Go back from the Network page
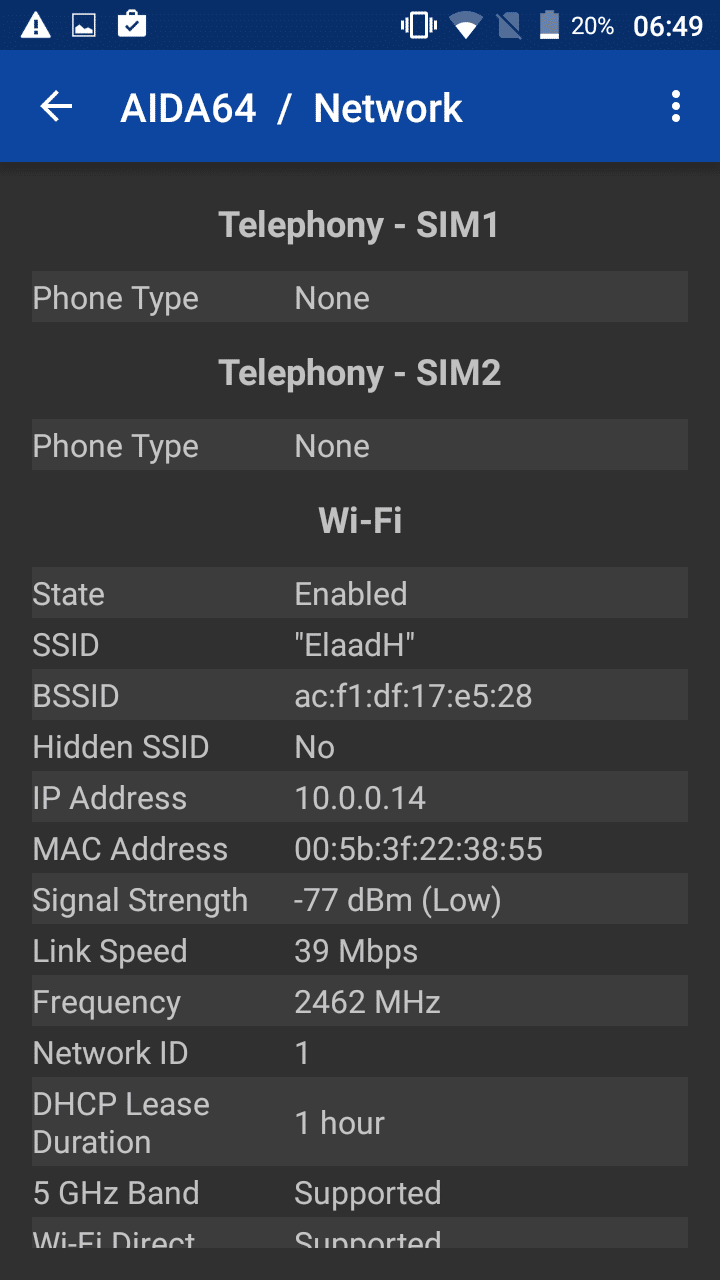Image resolution: width=720 pixels, height=1280 pixels. [56, 107]
